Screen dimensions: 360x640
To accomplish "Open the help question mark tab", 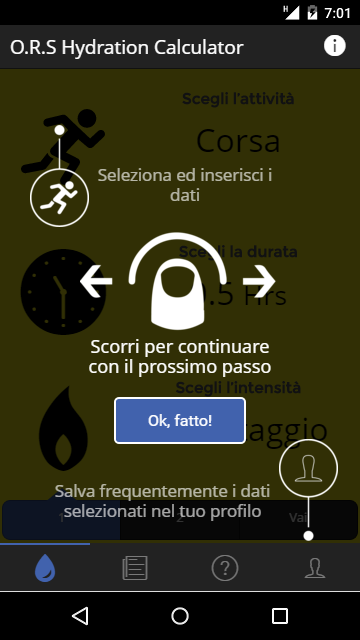I will tap(225, 568).
